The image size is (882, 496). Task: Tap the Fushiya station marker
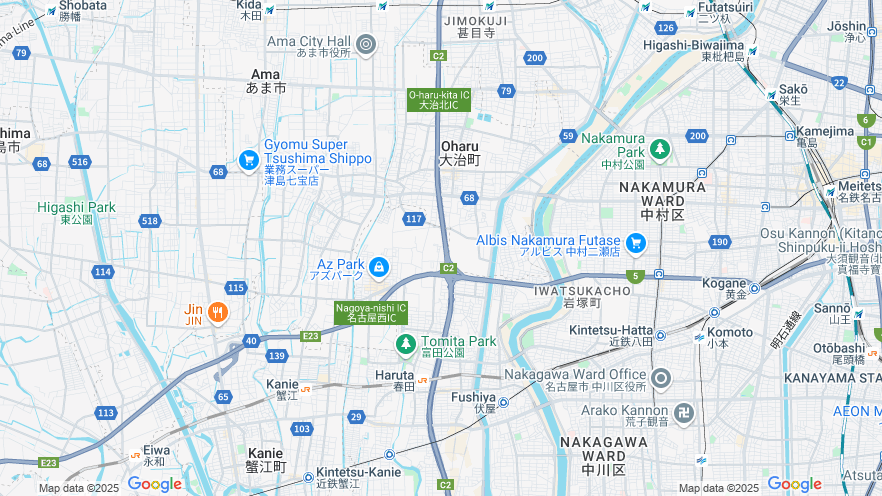tap(503, 403)
